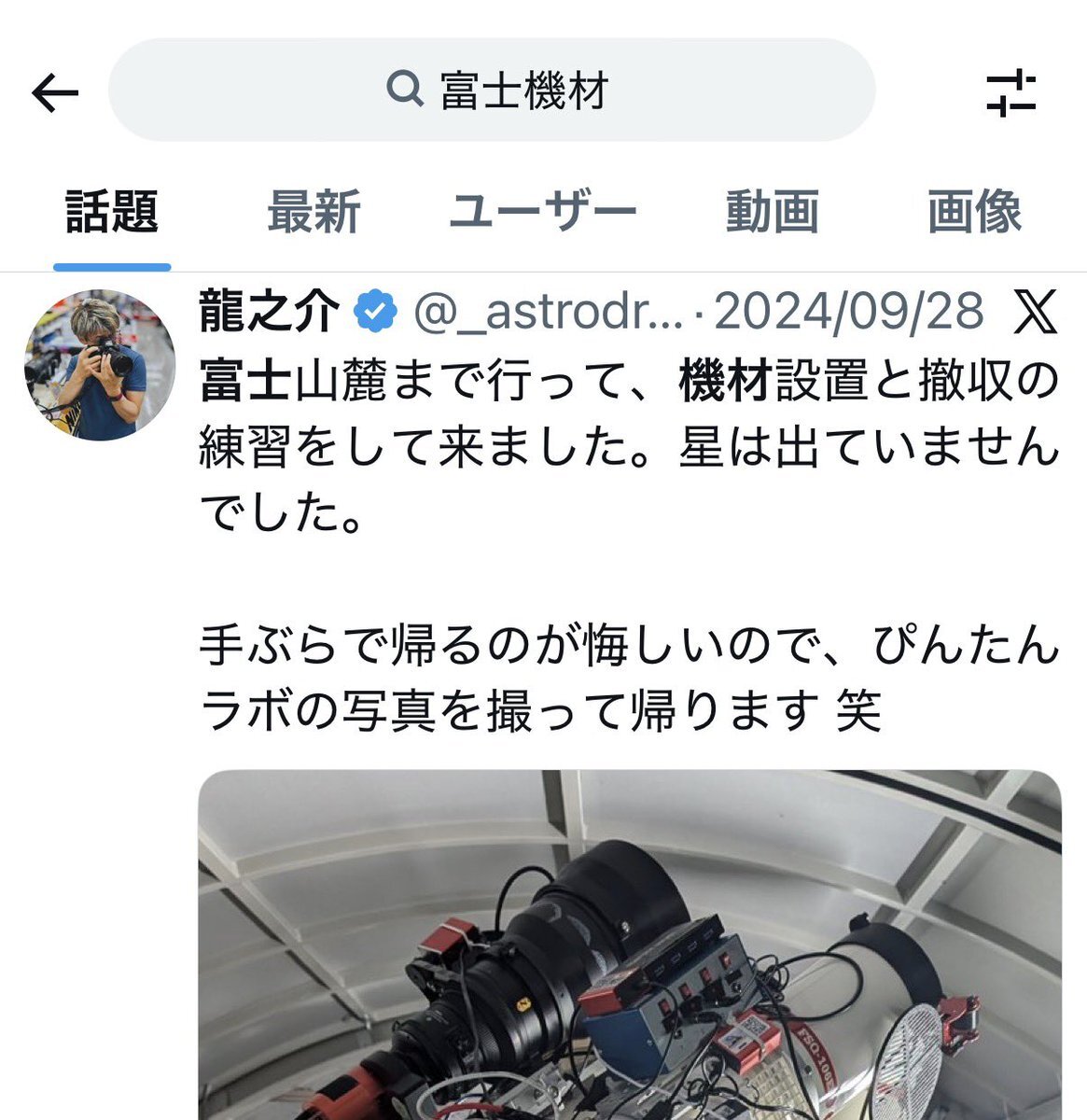Open the @_astrodr handle link

[550, 311]
